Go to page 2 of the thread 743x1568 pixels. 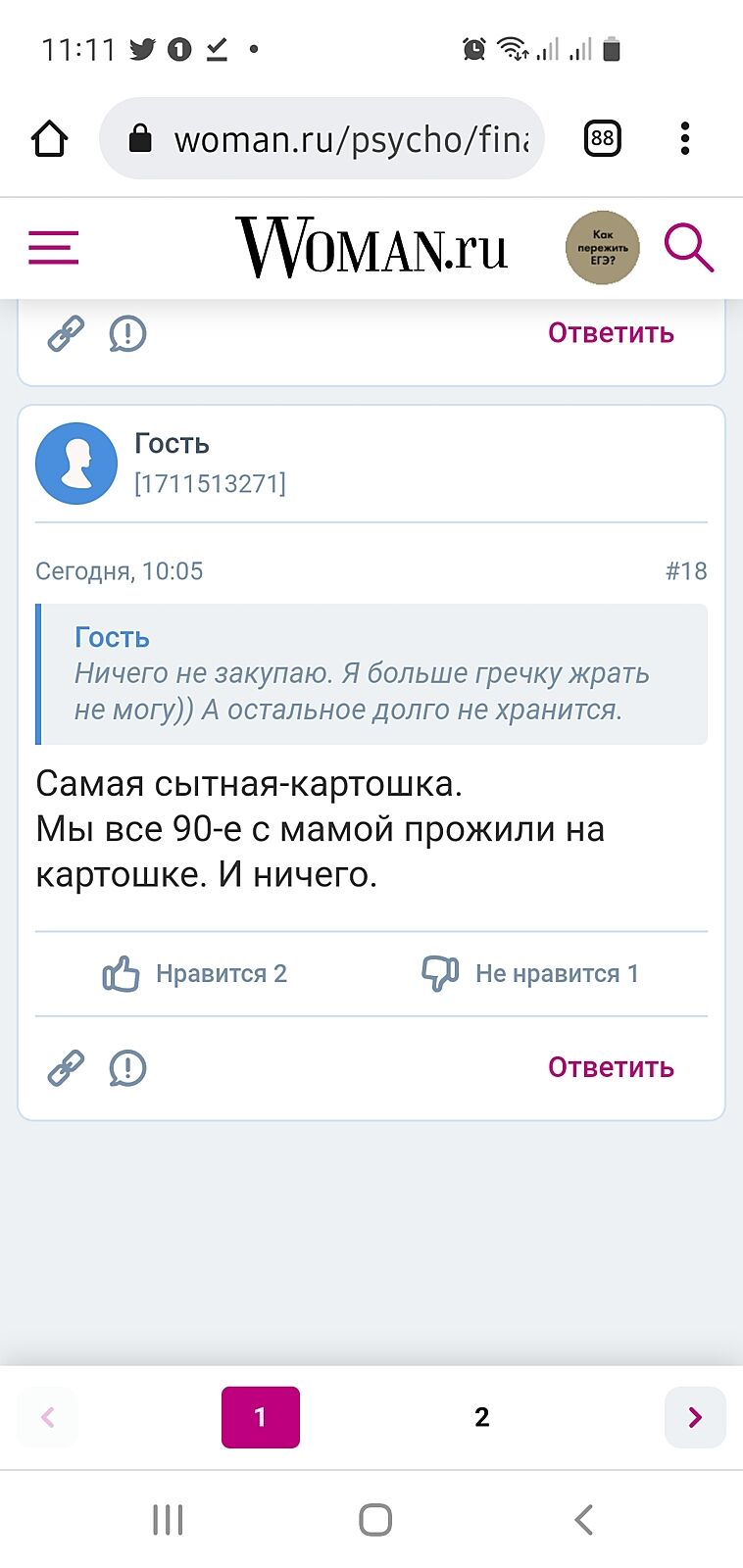point(481,1417)
